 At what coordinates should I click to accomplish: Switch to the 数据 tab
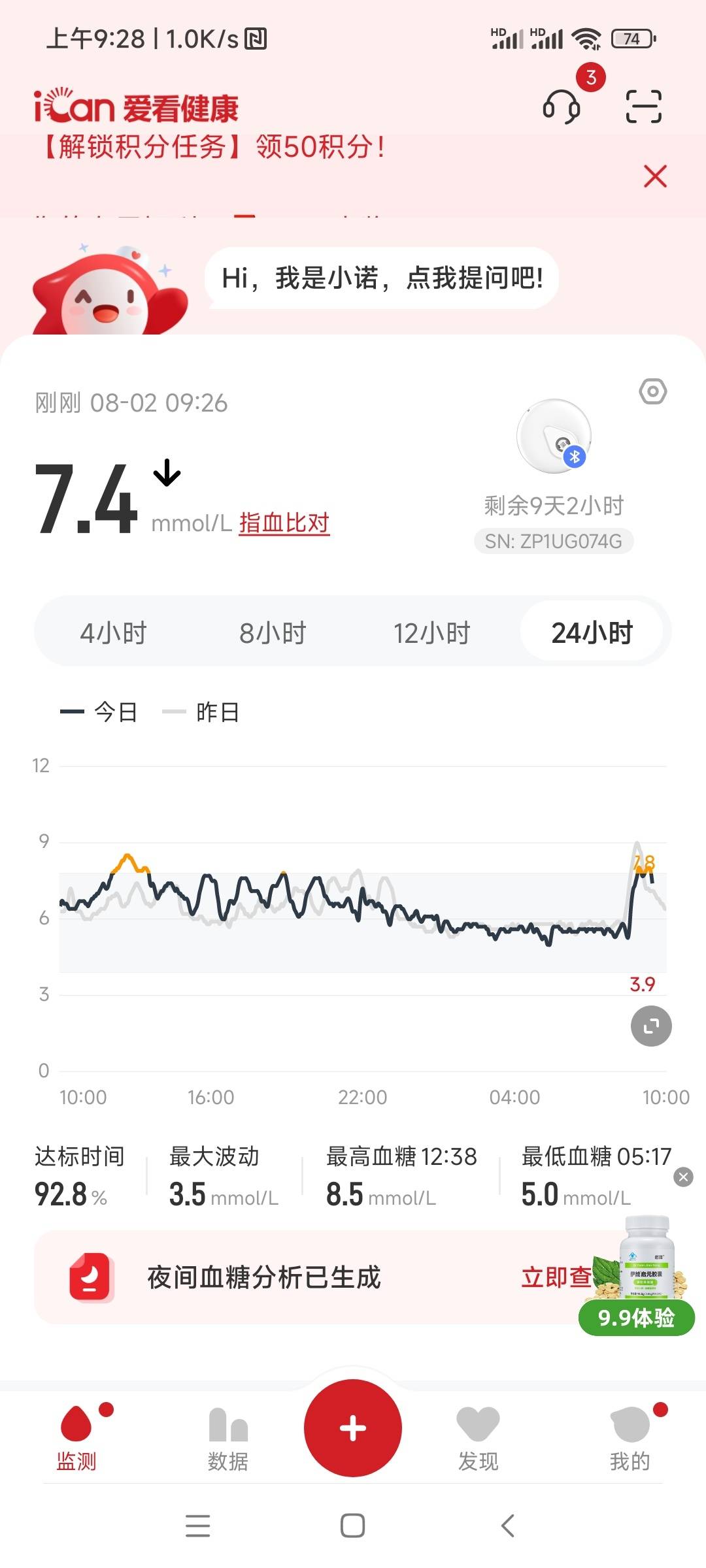click(x=228, y=1439)
